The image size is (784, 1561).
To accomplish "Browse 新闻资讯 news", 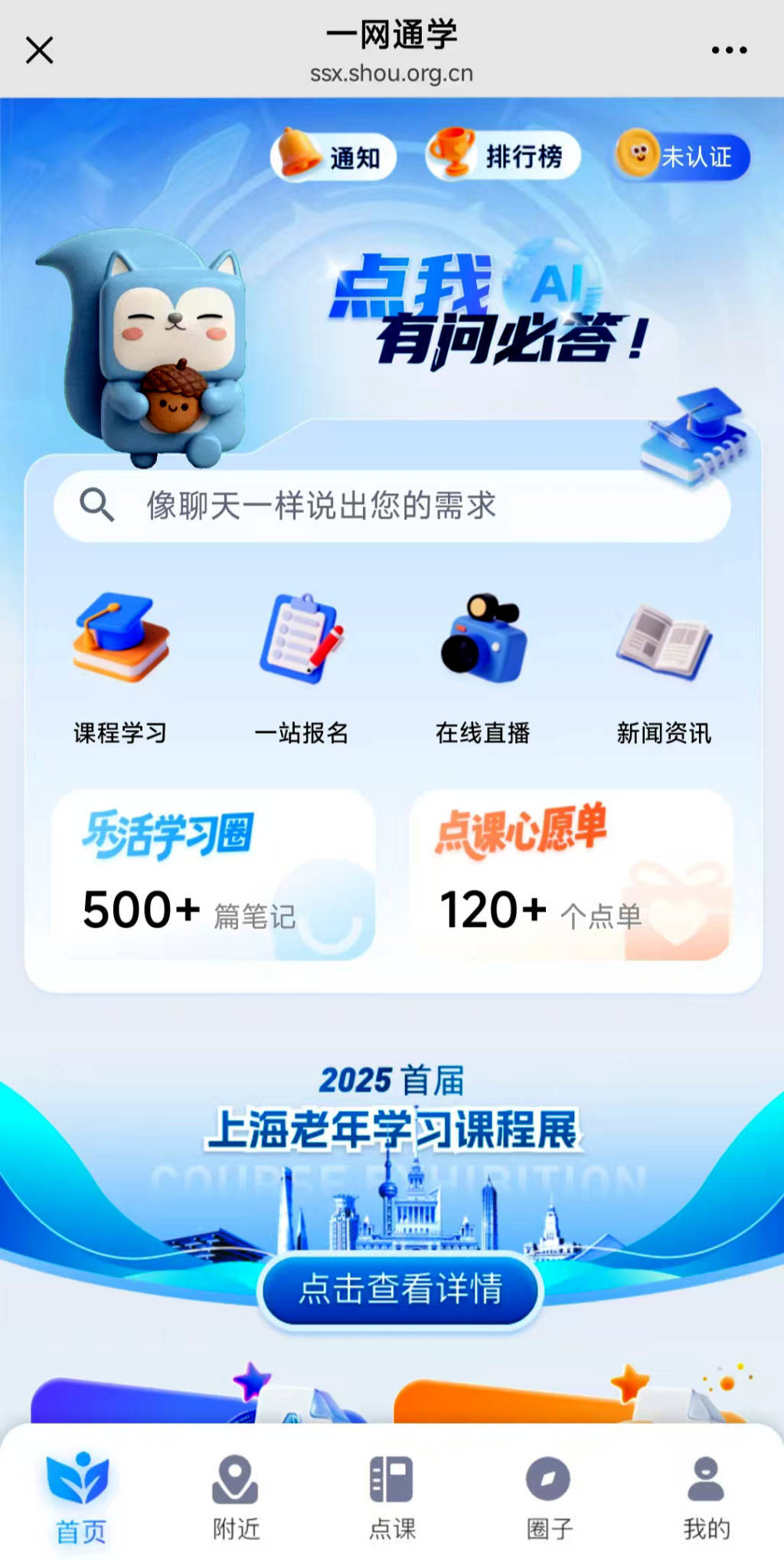I will point(664,668).
